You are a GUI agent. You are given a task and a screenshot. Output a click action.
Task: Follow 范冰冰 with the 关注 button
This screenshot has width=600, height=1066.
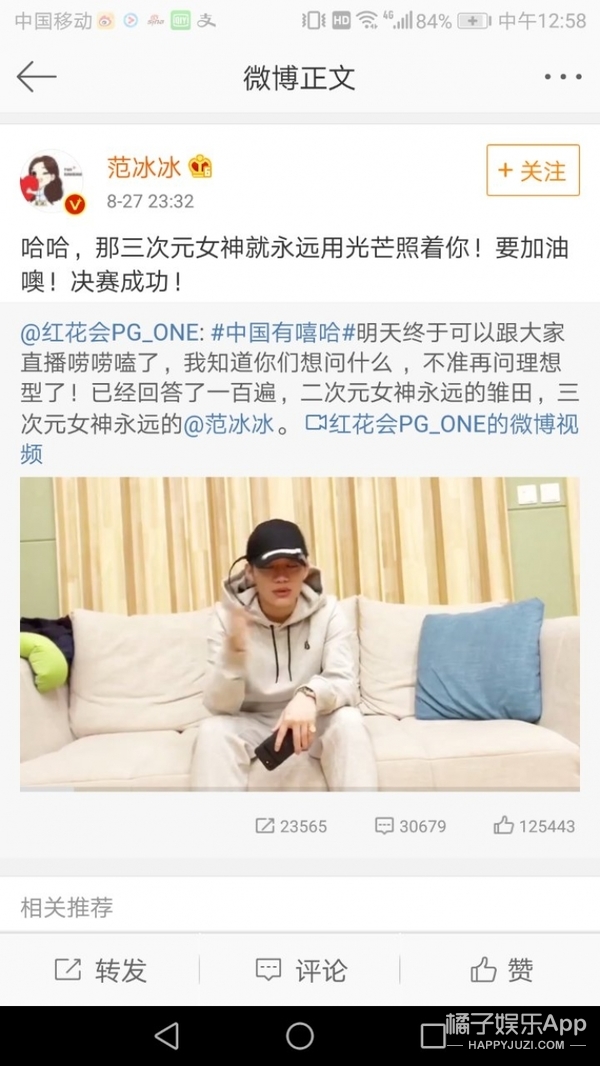tap(532, 171)
